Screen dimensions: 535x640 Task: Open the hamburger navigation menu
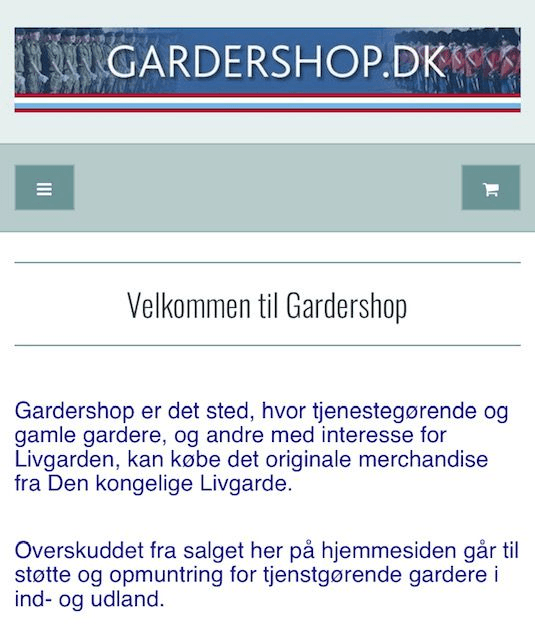(44, 188)
